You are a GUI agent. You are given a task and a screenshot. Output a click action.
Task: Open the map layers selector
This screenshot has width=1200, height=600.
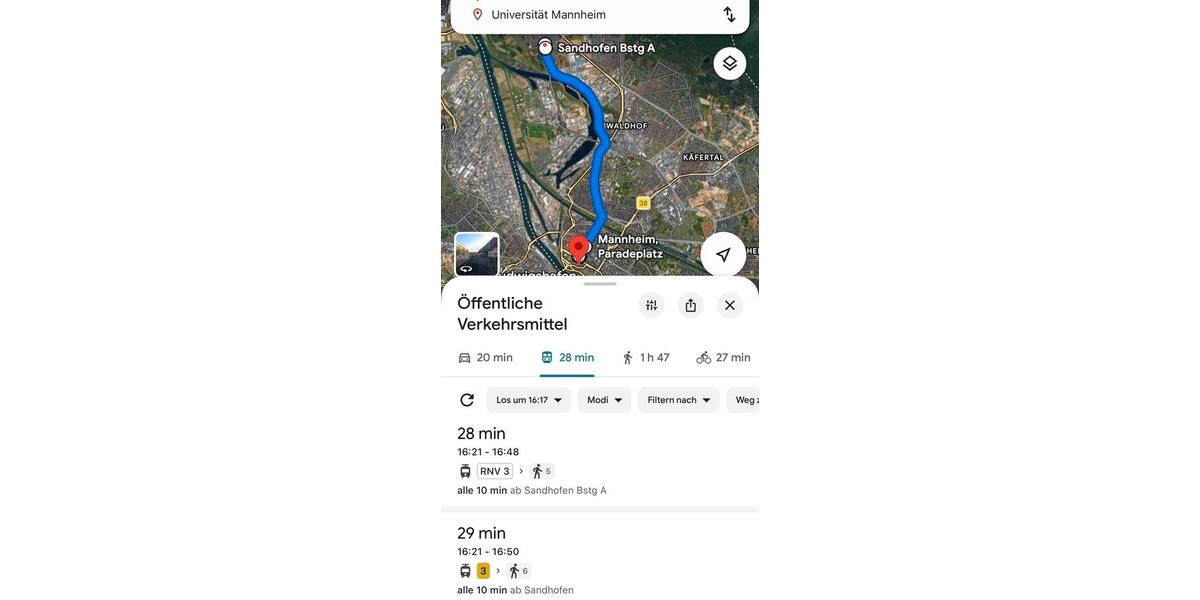pos(730,63)
